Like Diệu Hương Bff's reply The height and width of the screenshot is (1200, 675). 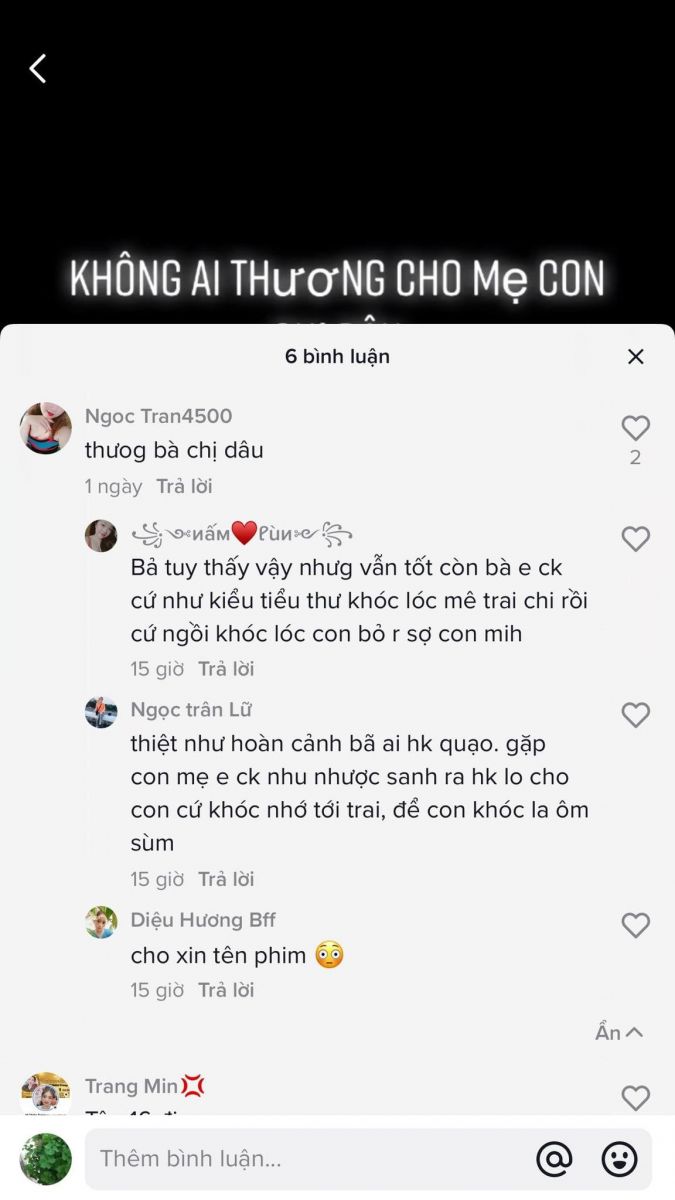click(x=635, y=926)
